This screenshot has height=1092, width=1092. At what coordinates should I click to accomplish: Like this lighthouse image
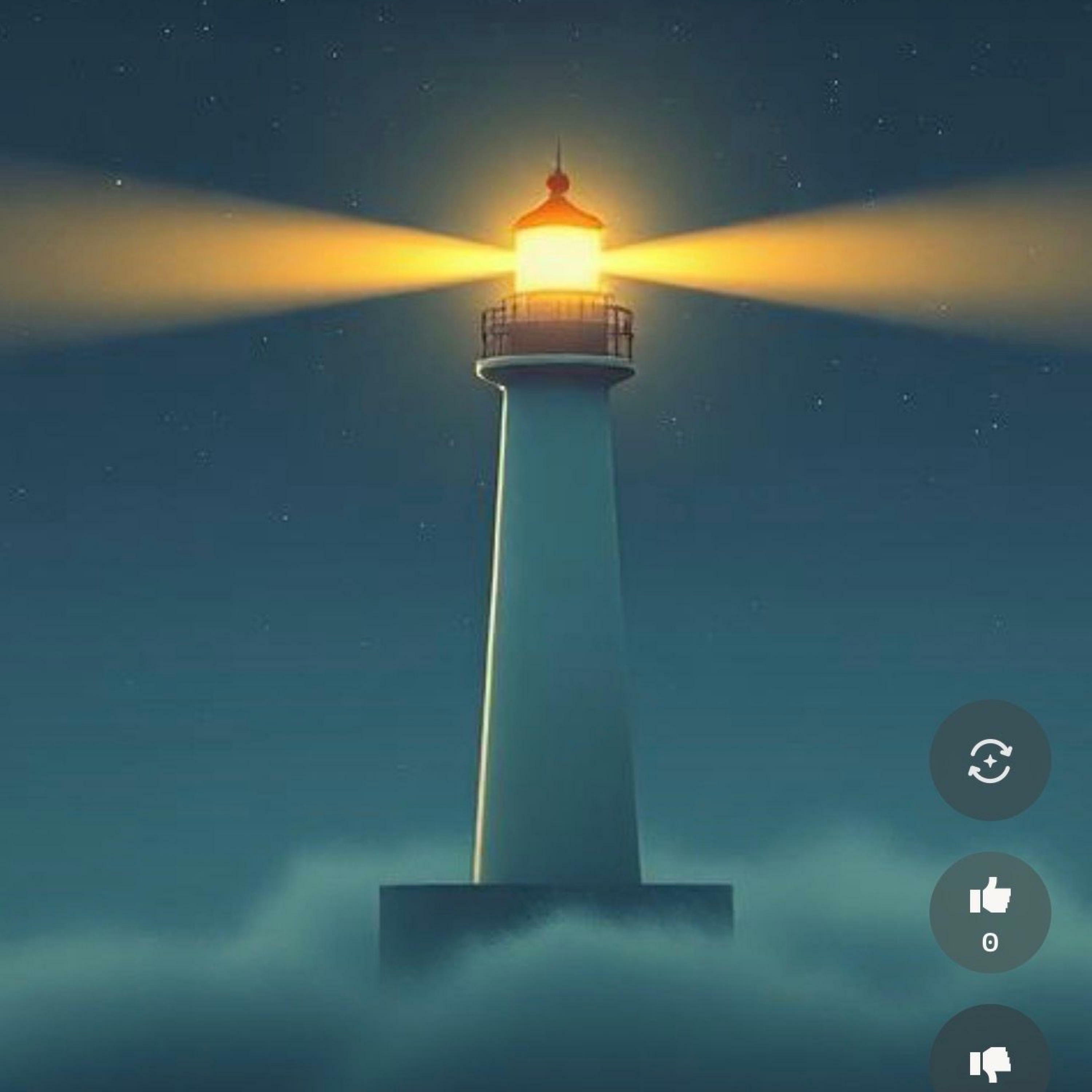click(990, 911)
